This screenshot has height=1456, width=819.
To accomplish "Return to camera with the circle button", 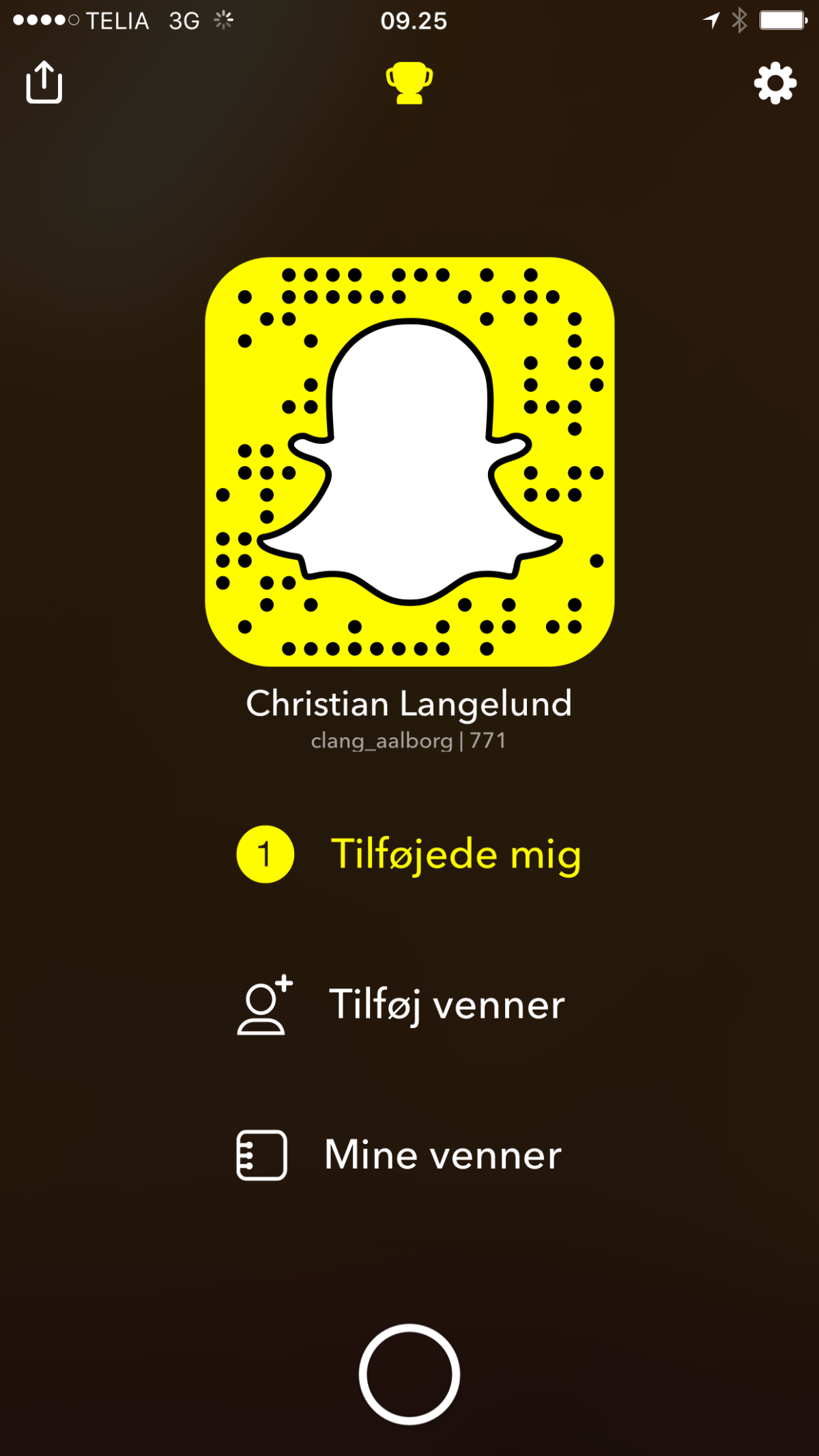I will 409,1374.
